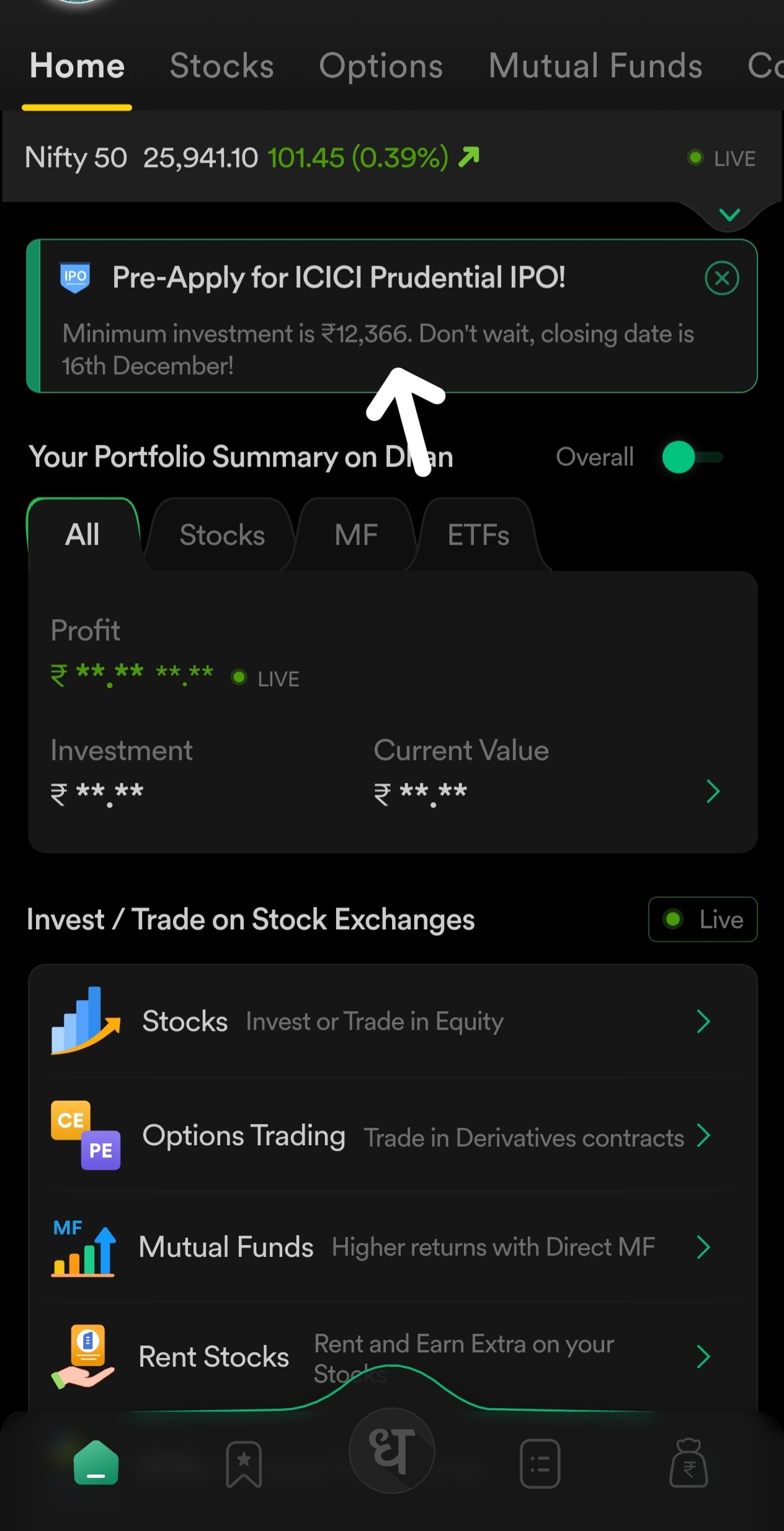The height and width of the screenshot is (1531, 784).
Task: Switch to the Stocks top tab
Action: coord(221,66)
